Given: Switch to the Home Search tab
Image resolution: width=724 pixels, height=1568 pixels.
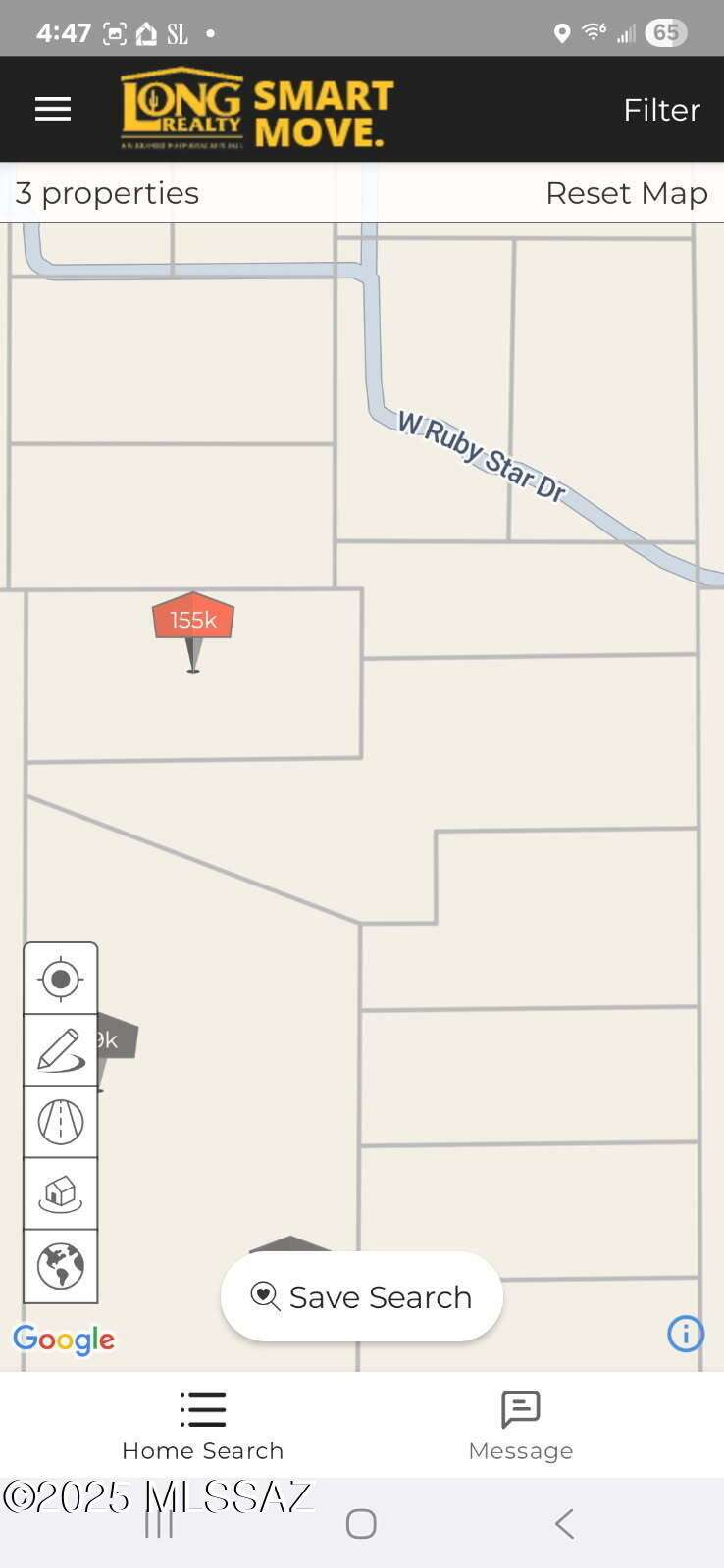Looking at the screenshot, I should tap(203, 1426).
